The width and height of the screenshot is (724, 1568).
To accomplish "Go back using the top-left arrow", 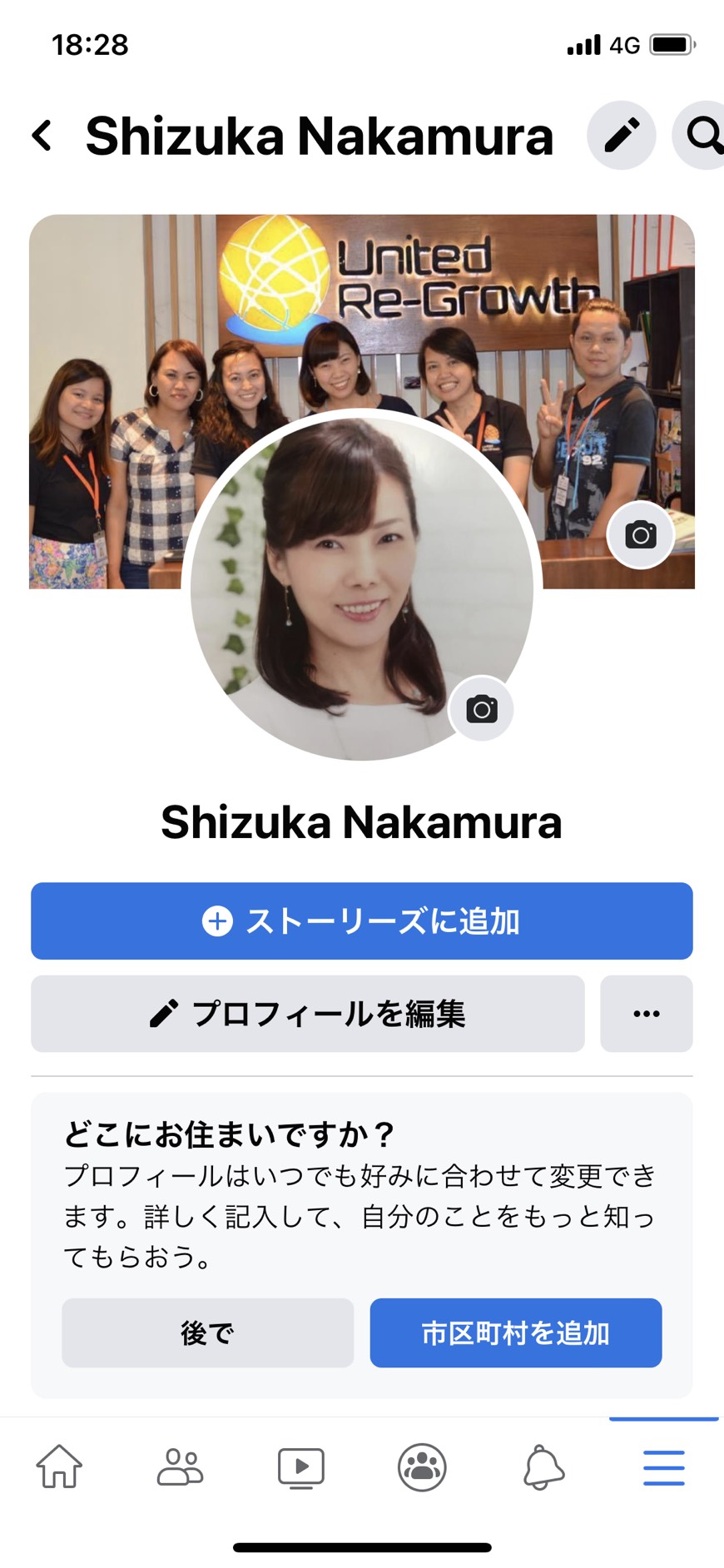I will 42,135.
